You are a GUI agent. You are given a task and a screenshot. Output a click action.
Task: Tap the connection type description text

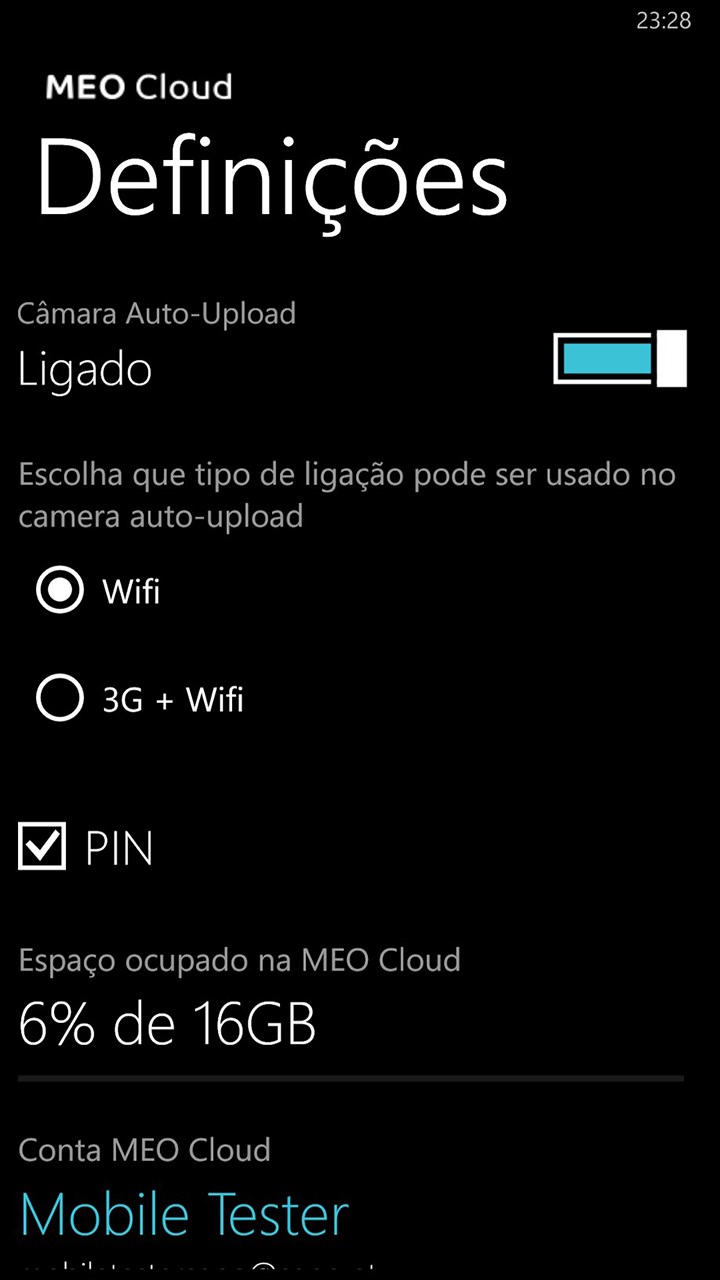click(346, 496)
